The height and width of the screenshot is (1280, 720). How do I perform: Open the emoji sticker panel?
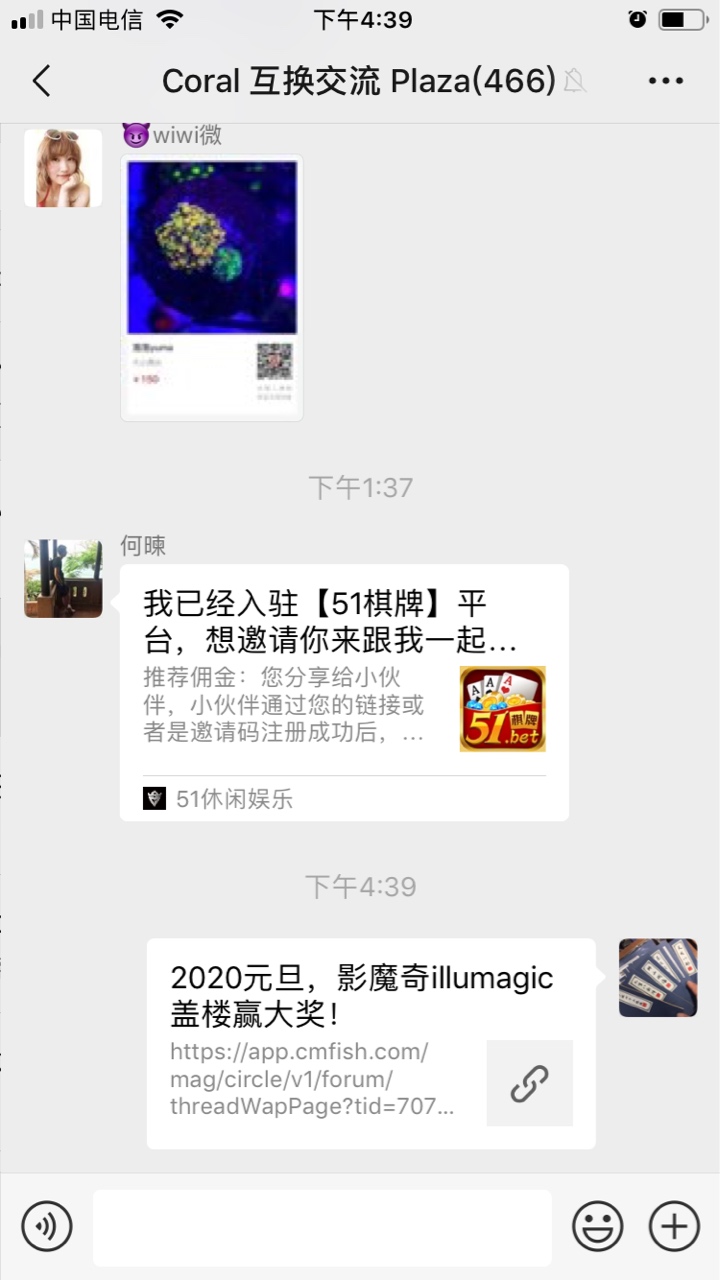[x=598, y=1226]
